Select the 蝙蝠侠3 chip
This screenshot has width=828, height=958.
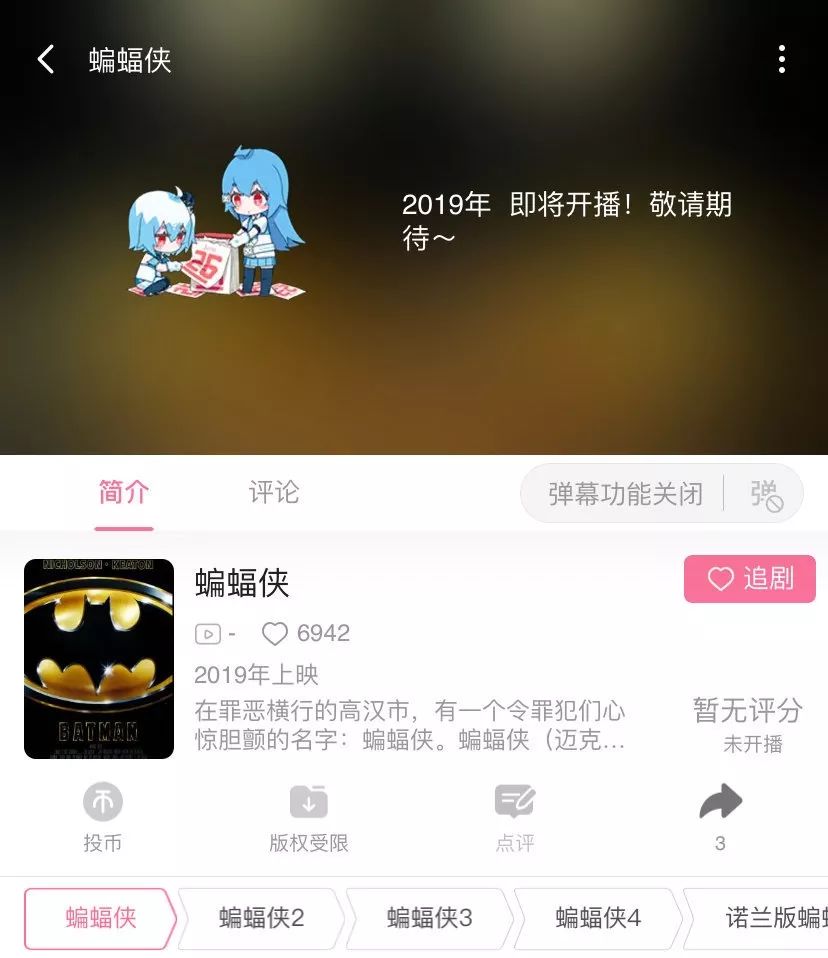point(430,918)
